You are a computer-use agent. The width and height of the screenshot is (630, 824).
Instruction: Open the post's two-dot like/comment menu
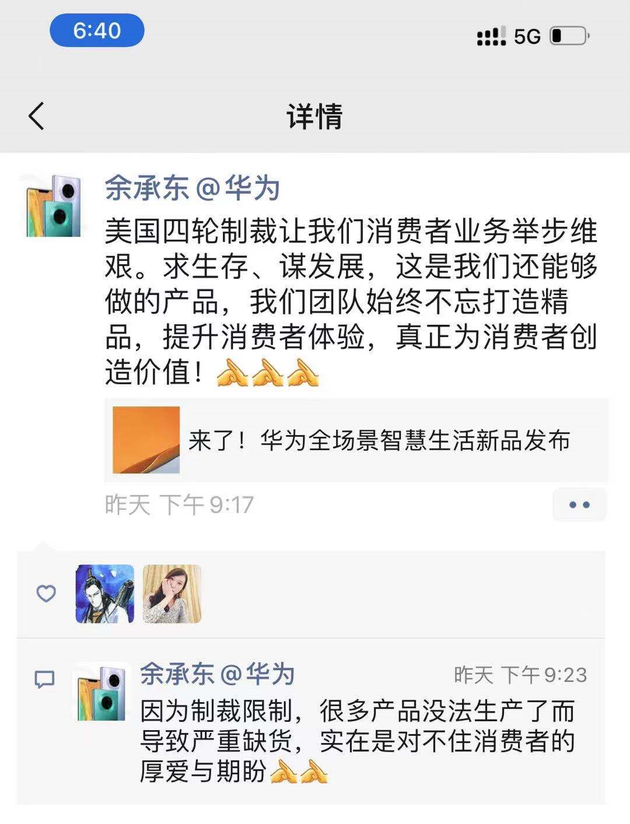[x=579, y=505]
